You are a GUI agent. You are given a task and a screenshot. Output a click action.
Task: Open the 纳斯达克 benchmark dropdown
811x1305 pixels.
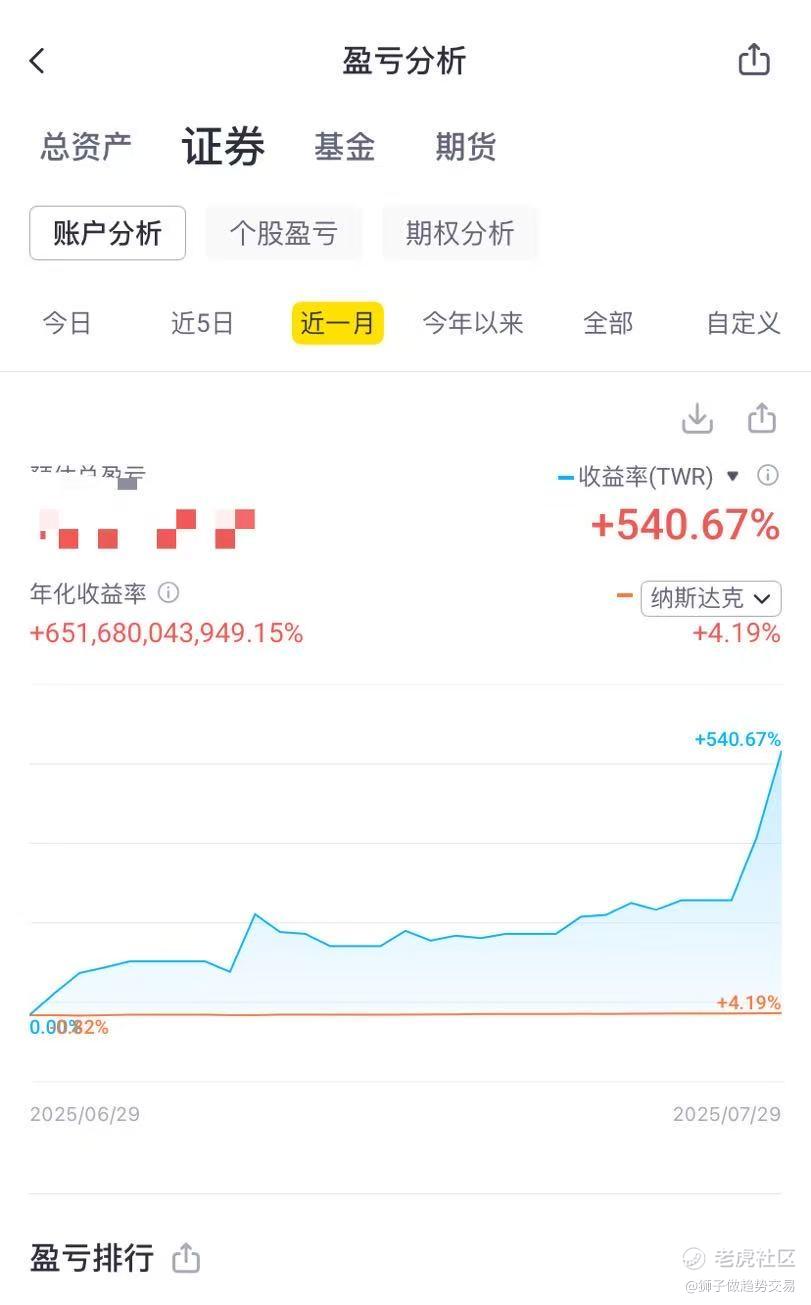click(x=711, y=599)
